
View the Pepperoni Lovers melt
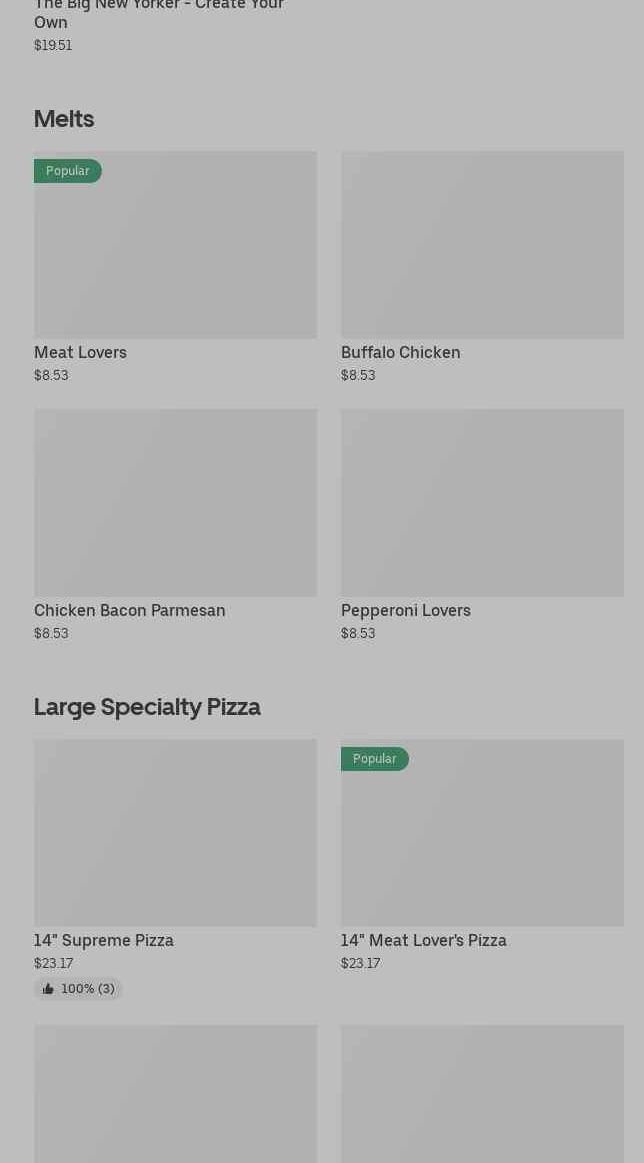tap(482, 525)
